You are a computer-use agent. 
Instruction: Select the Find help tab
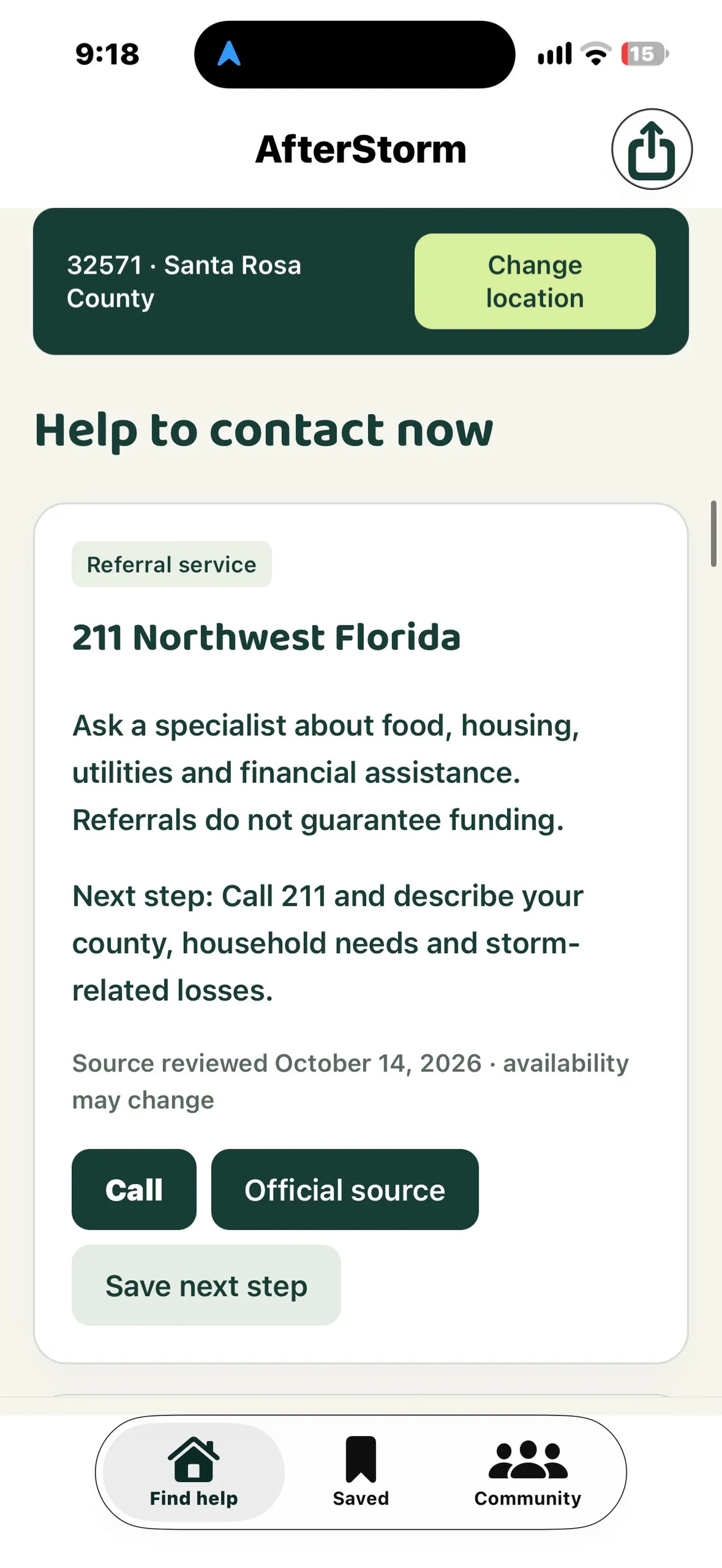point(194,1472)
